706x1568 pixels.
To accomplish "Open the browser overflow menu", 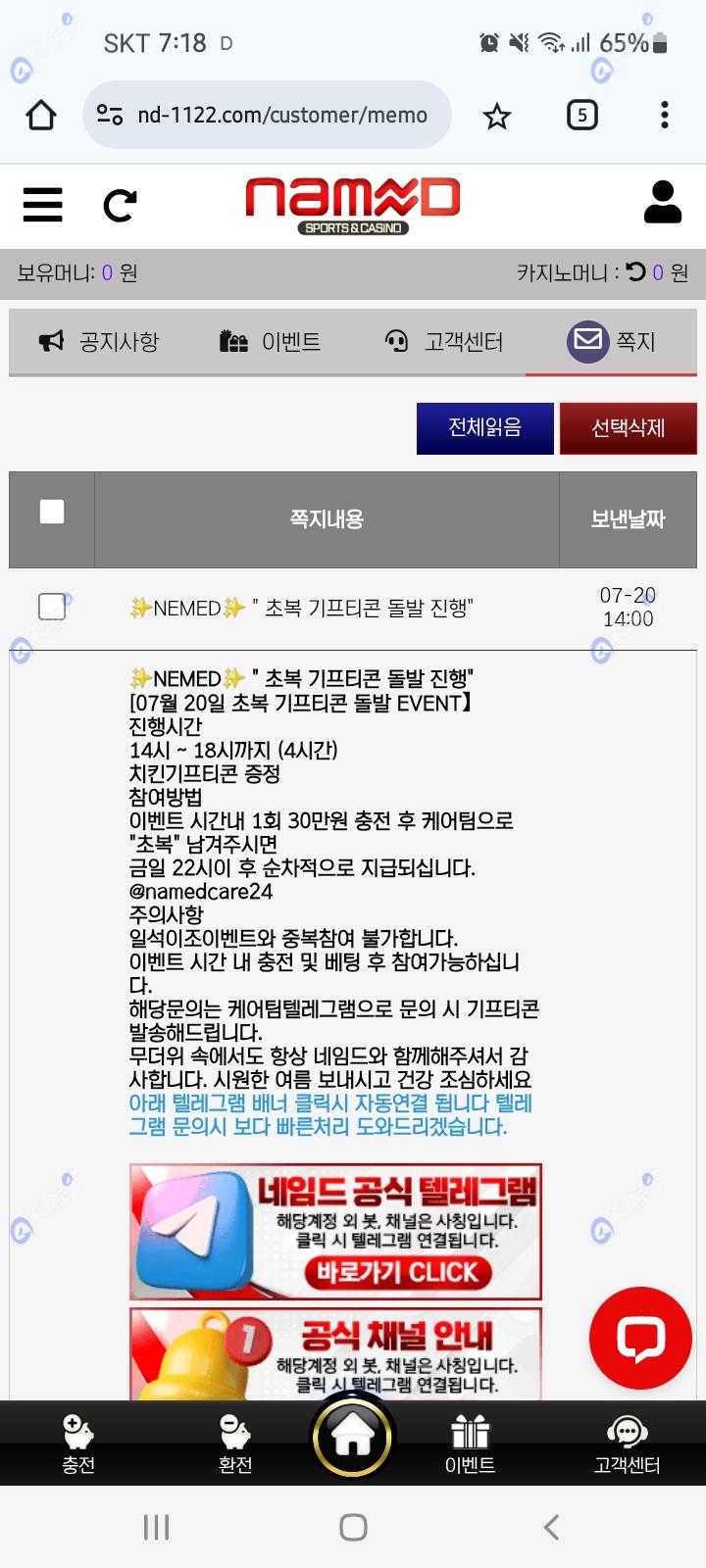I will tap(664, 116).
